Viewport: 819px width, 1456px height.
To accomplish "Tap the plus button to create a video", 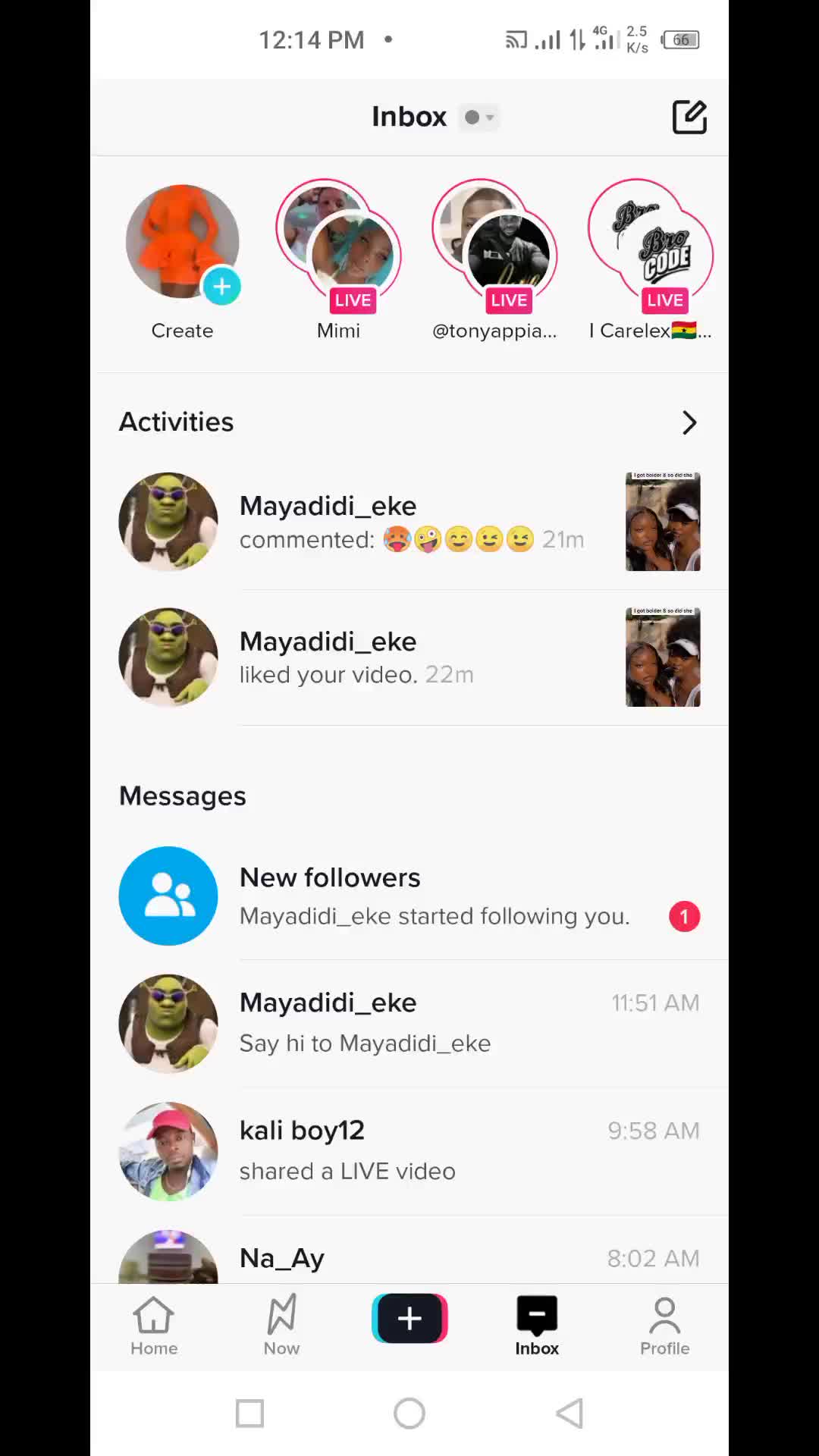I will [x=409, y=1319].
